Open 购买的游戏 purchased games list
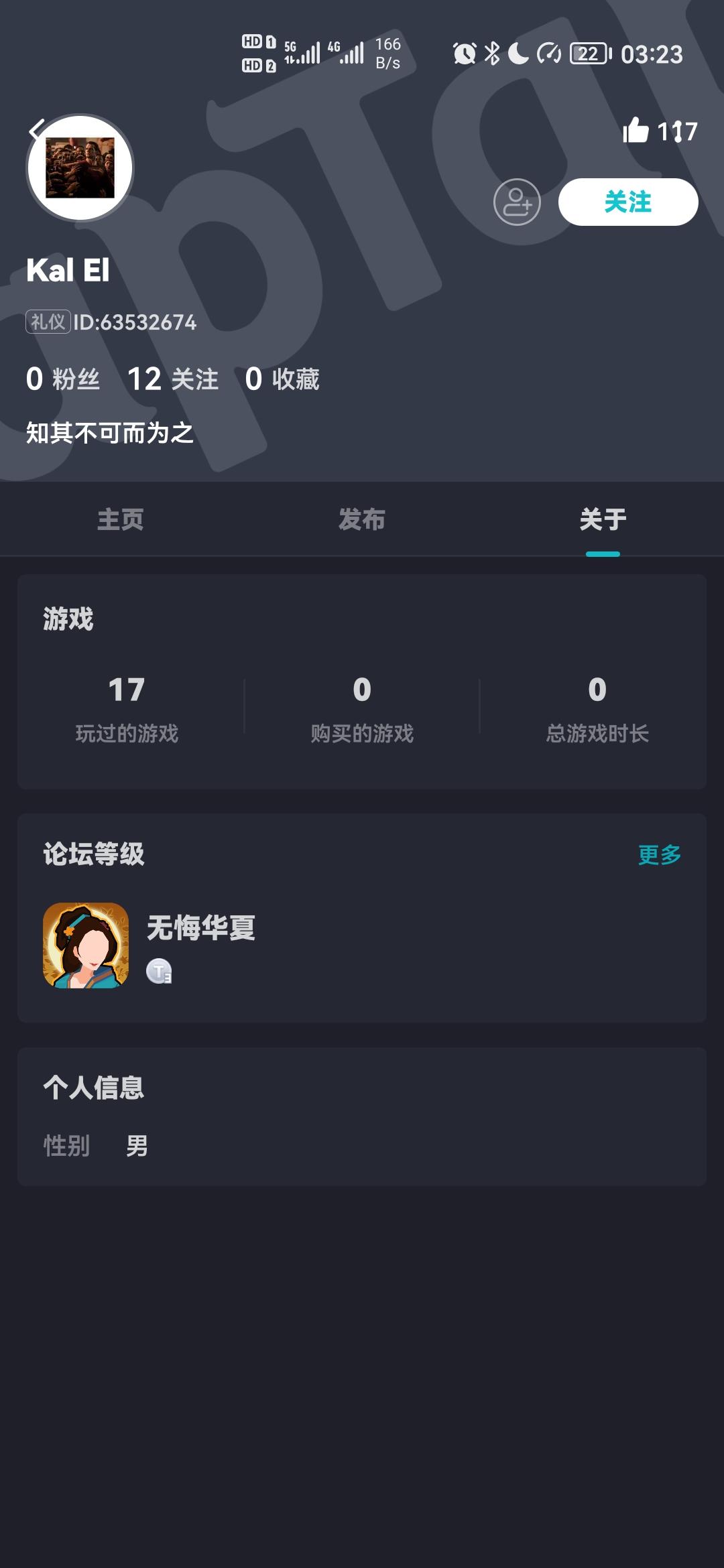The image size is (724, 1568). [362, 708]
